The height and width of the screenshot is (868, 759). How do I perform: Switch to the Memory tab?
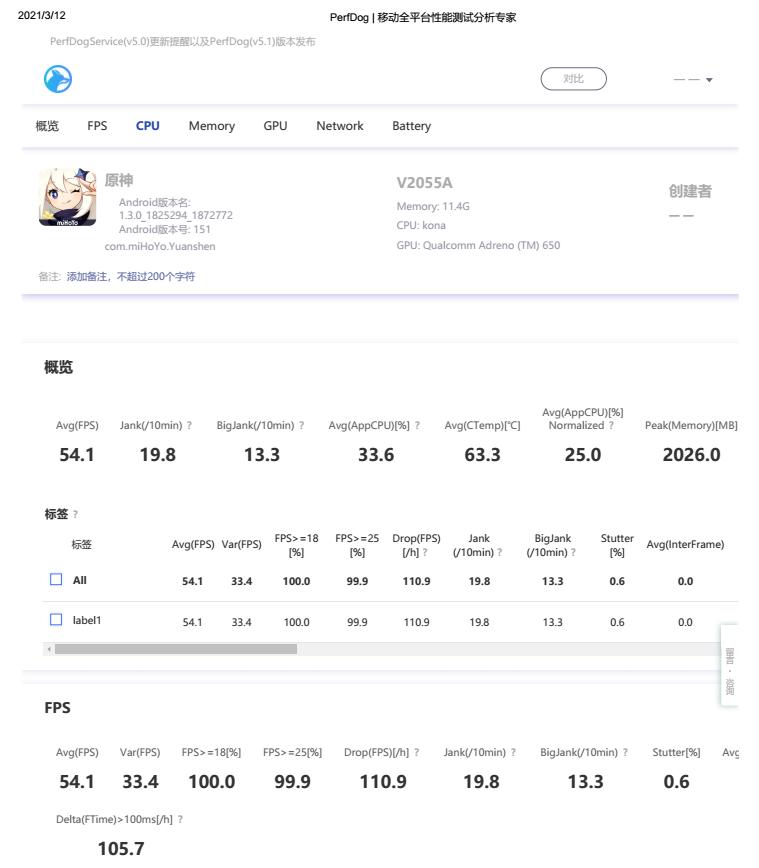[211, 126]
